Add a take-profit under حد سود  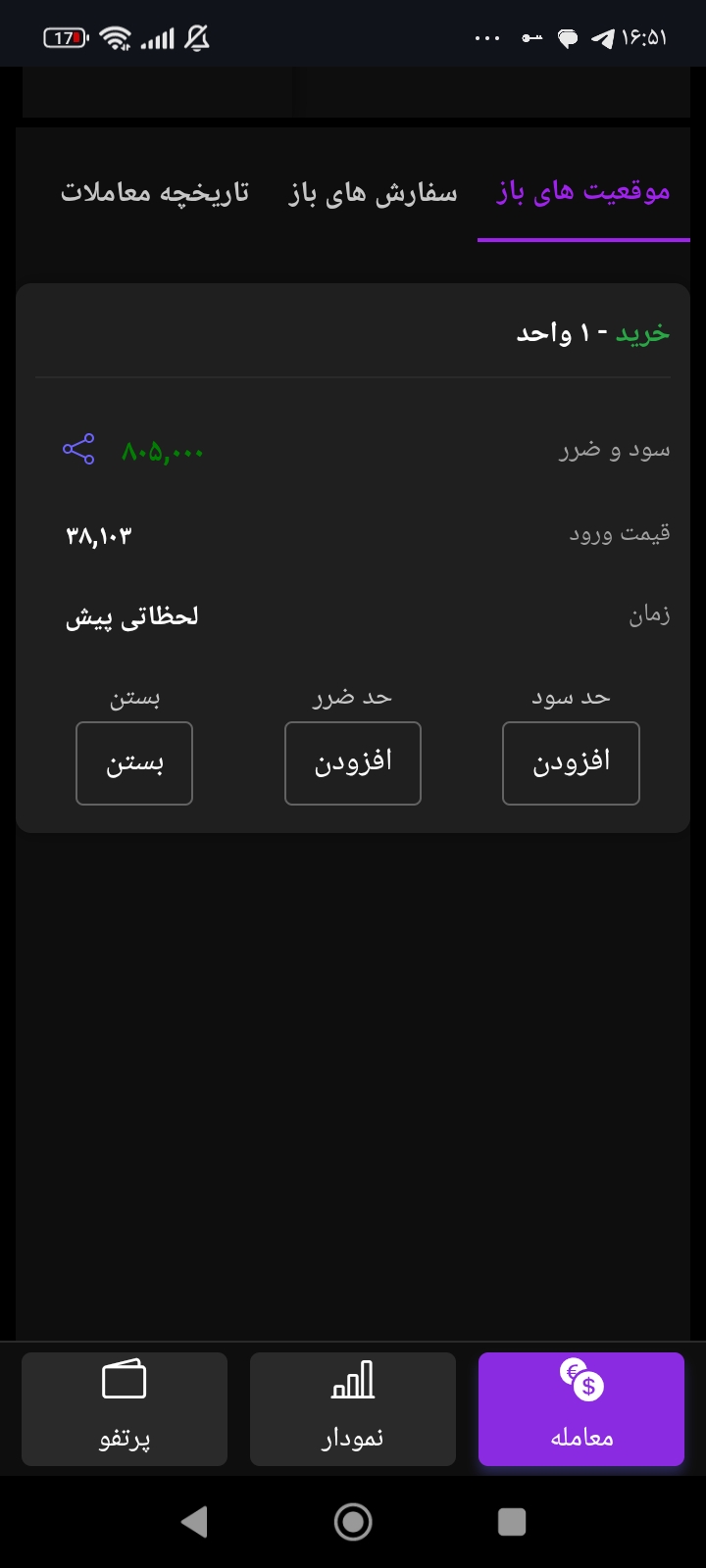(x=571, y=762)
